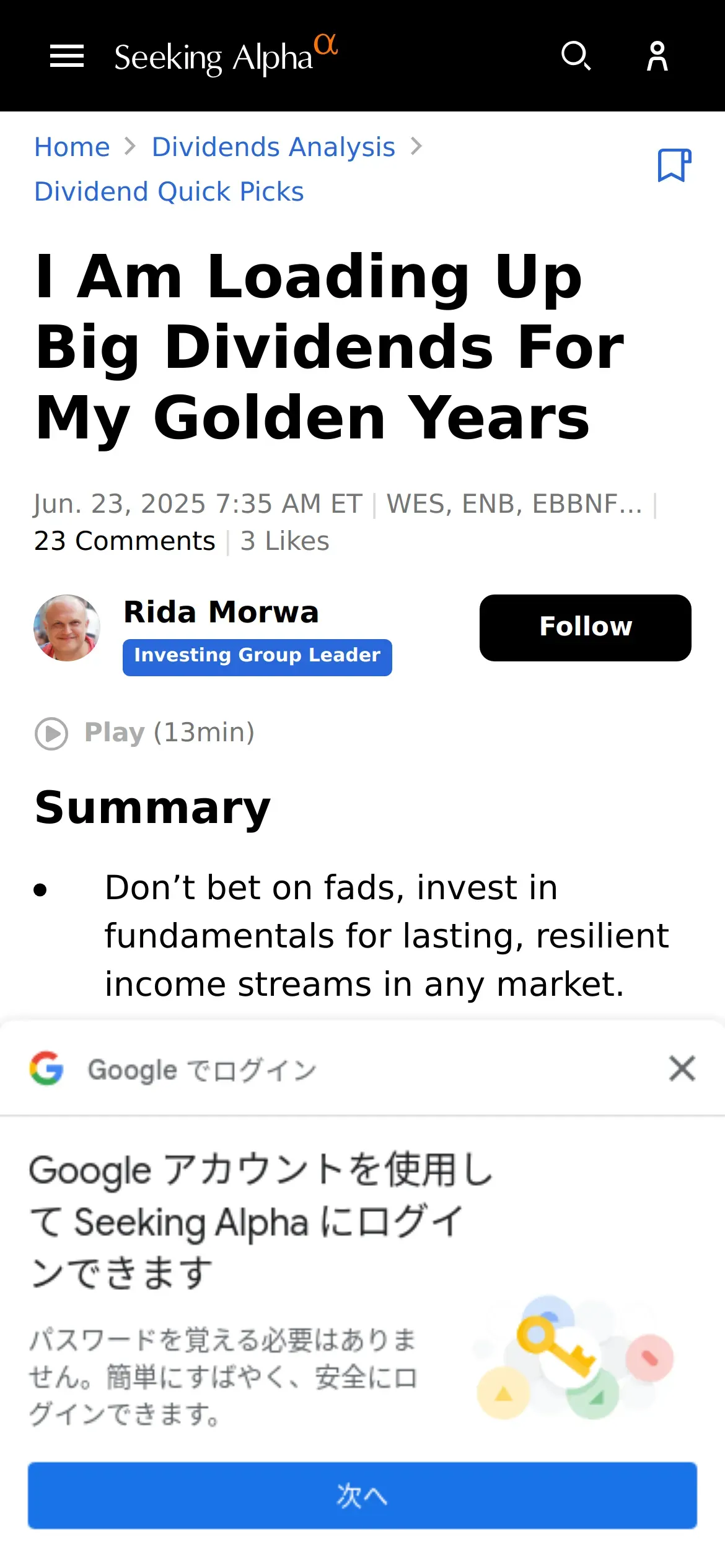This screenshot has height=1568, width=725.
Task: Open the user account icon
Action: tap(657, 56)
